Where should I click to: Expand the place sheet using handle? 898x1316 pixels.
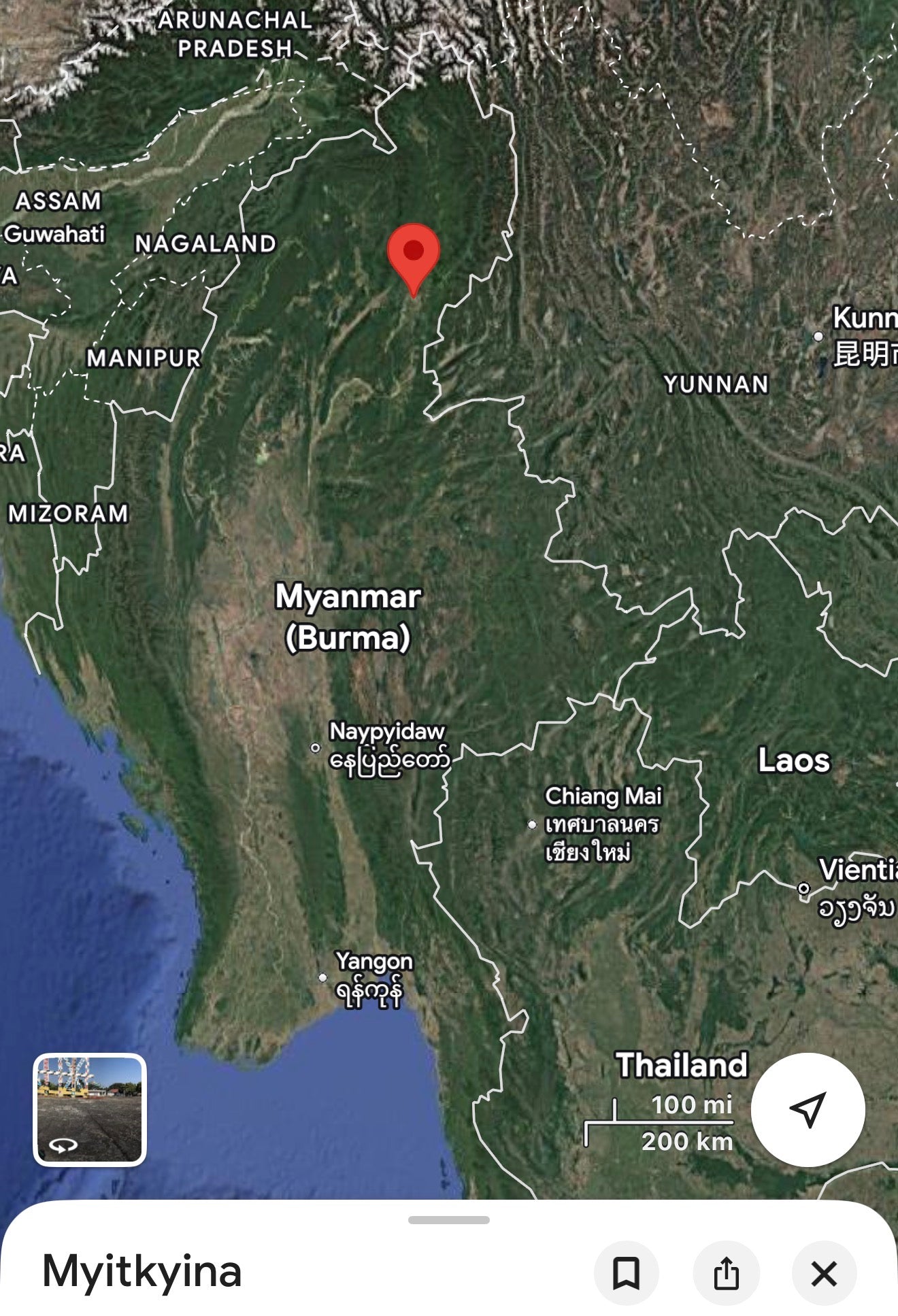coord(448,1219)
